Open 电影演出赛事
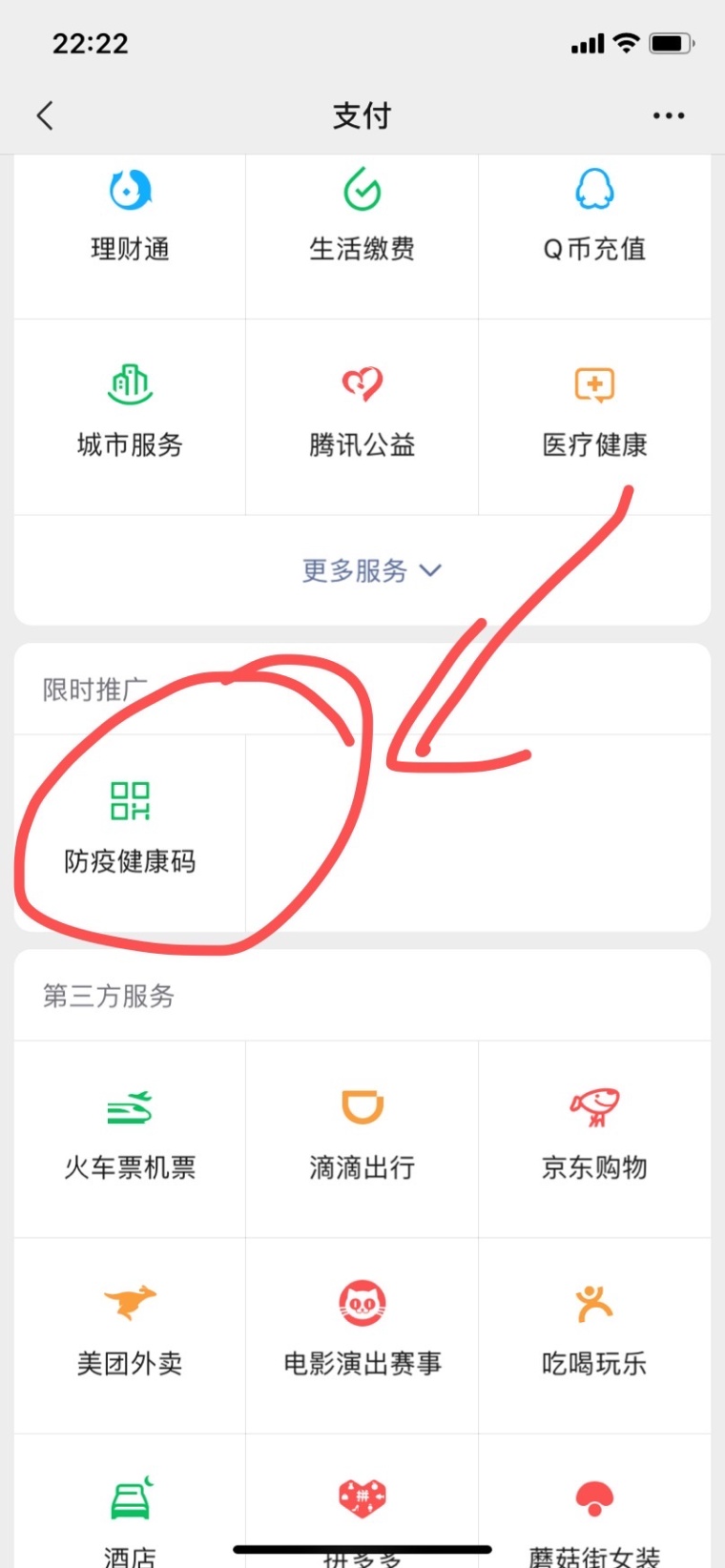Image resolution: width=725 pixels, height=1568 pixels. (362, 1331)
